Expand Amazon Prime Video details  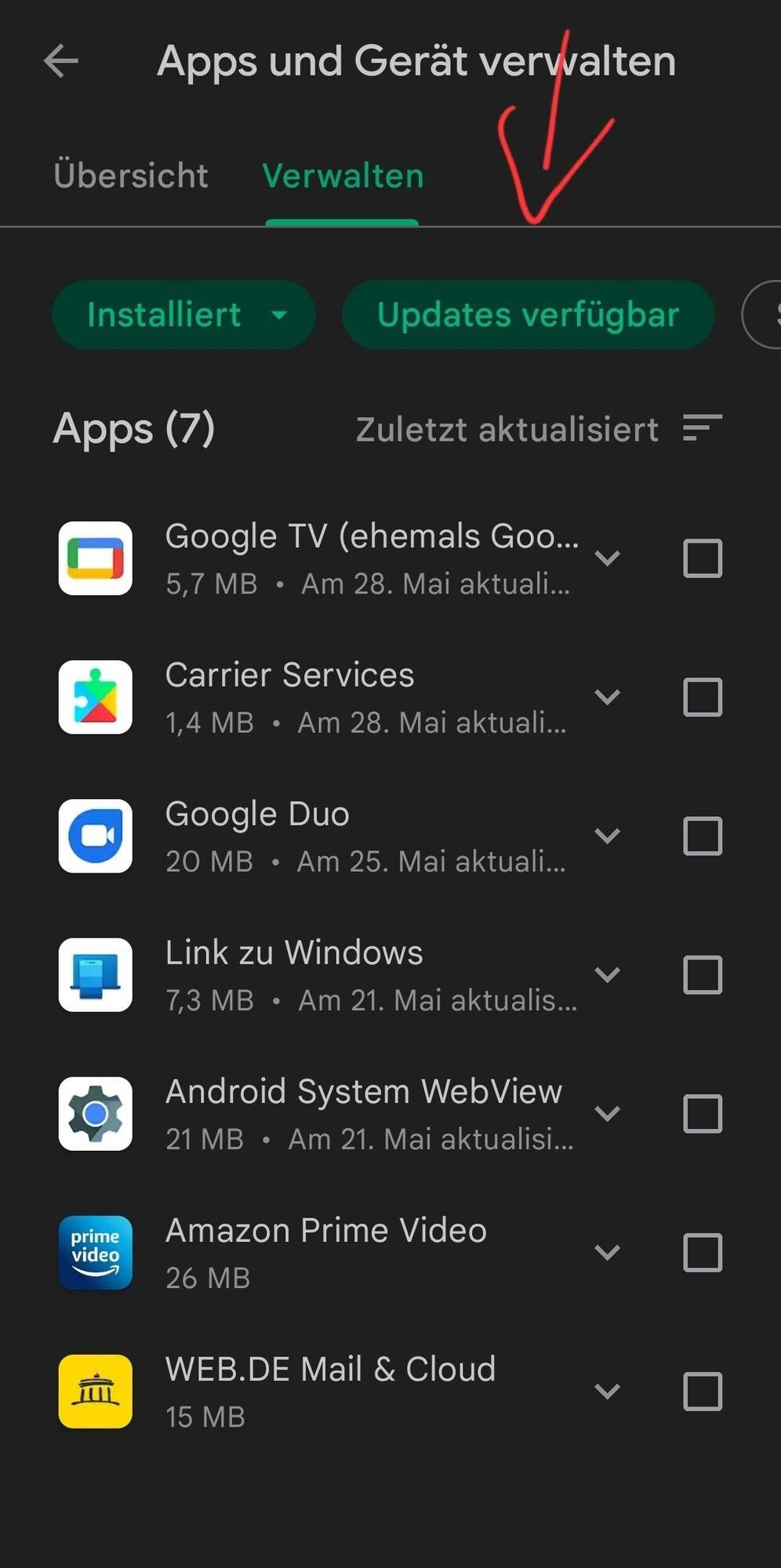pos(608,1252)
